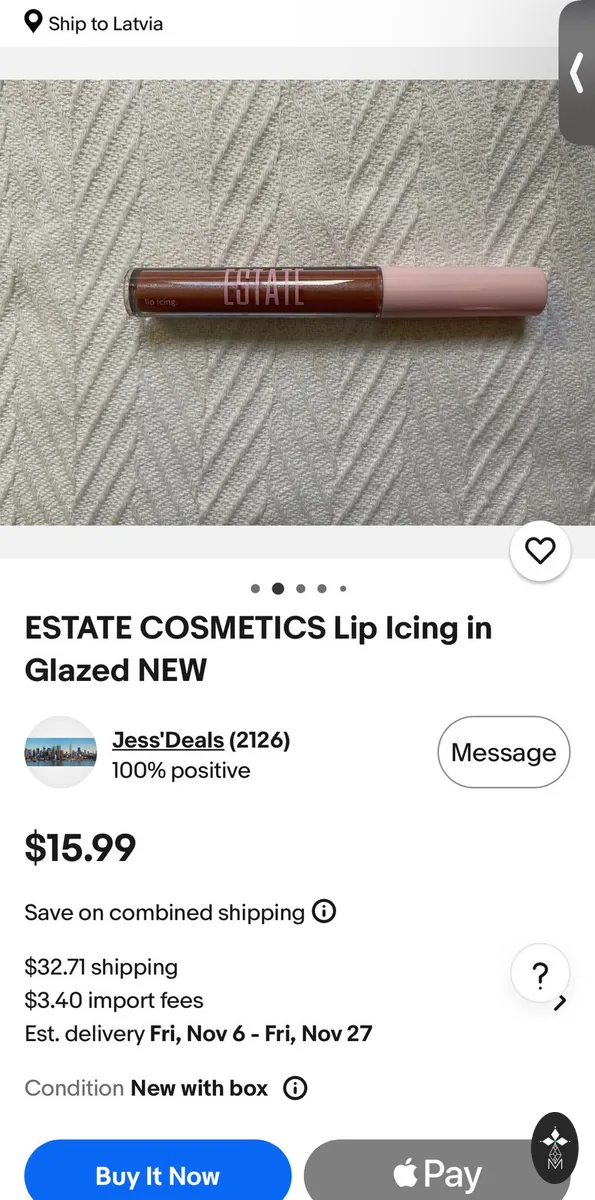Screen dimensions: 595x1200
Task: Change the Ship to Latvia location
Action: point(93,23)
